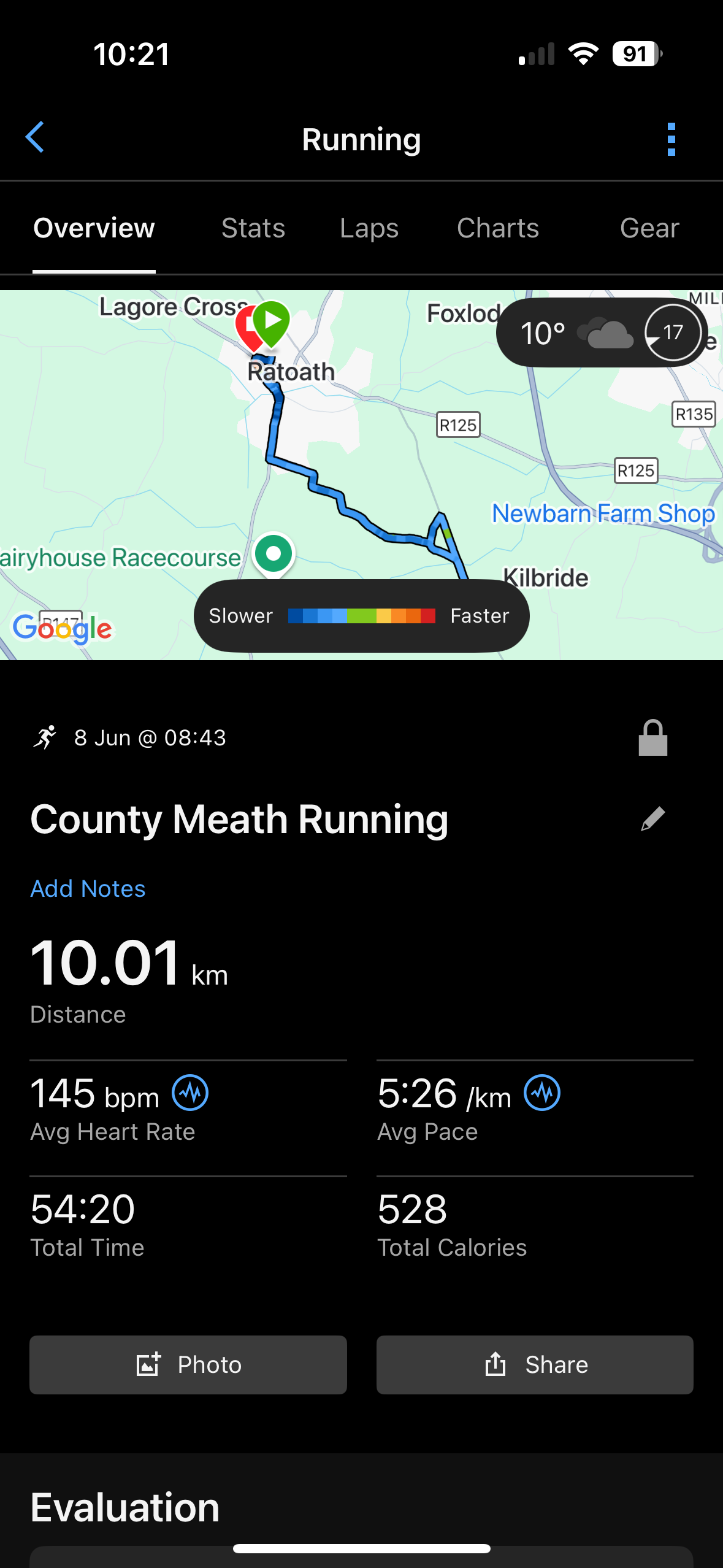Tap Add Notes link
Screen dimensions: 723x1568
(88, 888)
